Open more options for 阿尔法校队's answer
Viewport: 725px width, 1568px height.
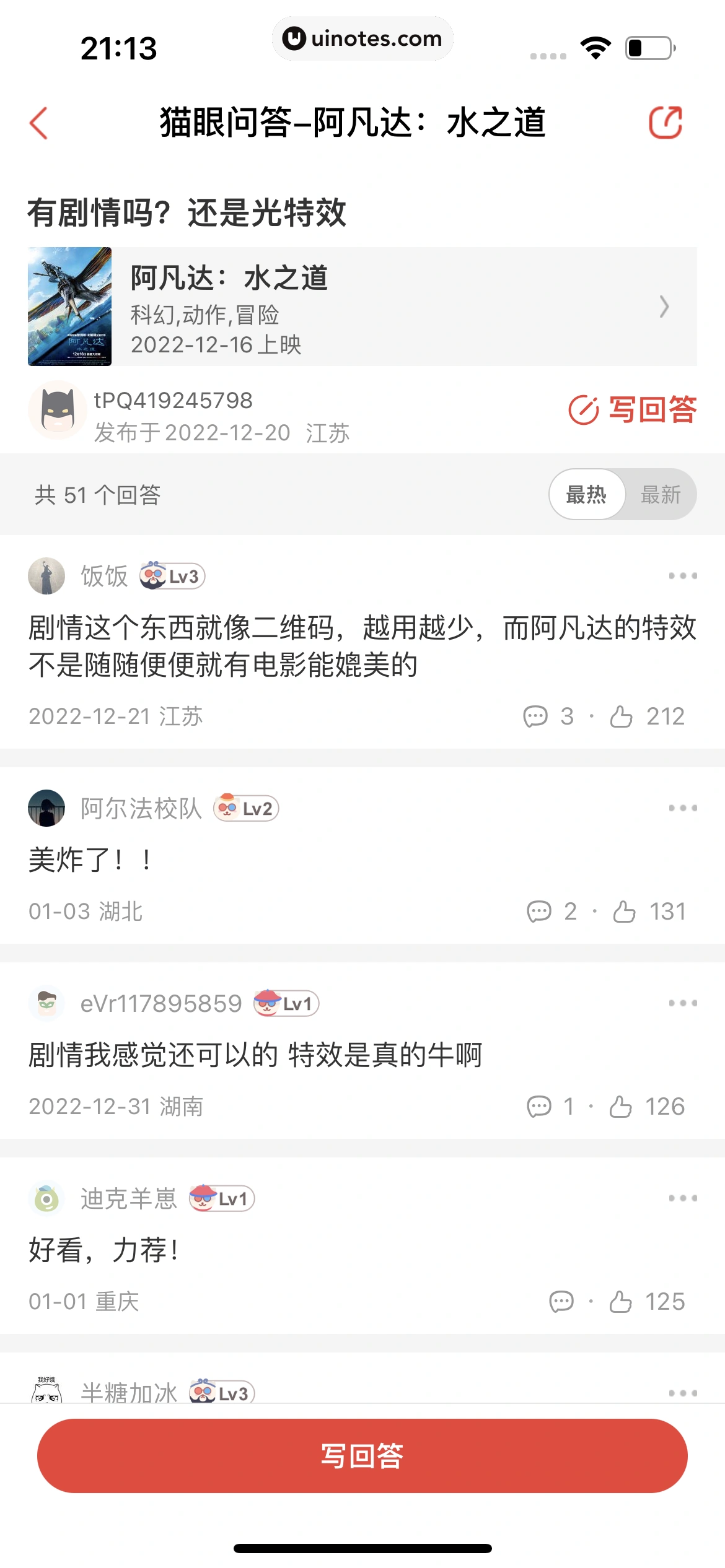[x=682, y=808]
